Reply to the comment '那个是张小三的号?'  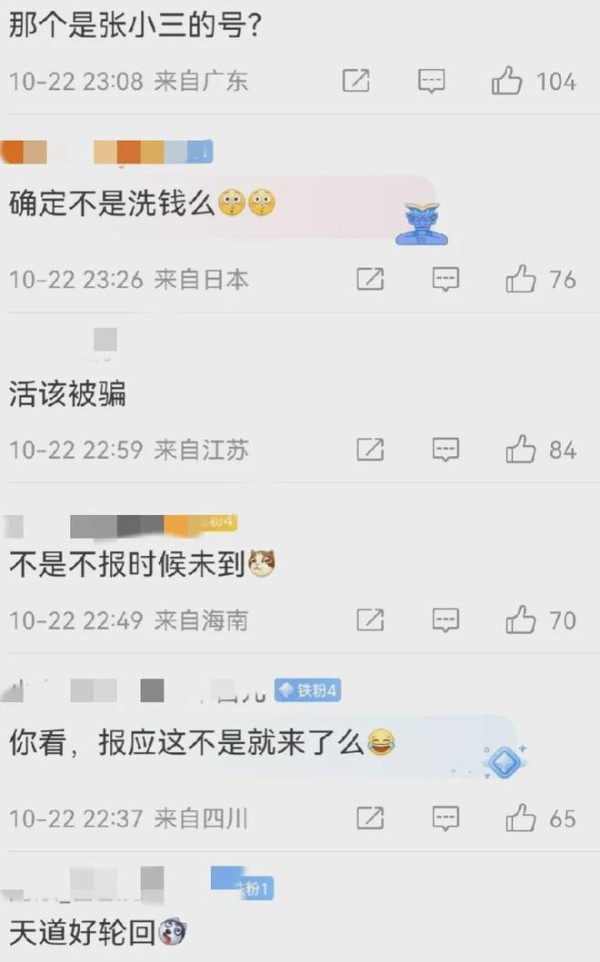pyautogui.click(x=431, y=81)
